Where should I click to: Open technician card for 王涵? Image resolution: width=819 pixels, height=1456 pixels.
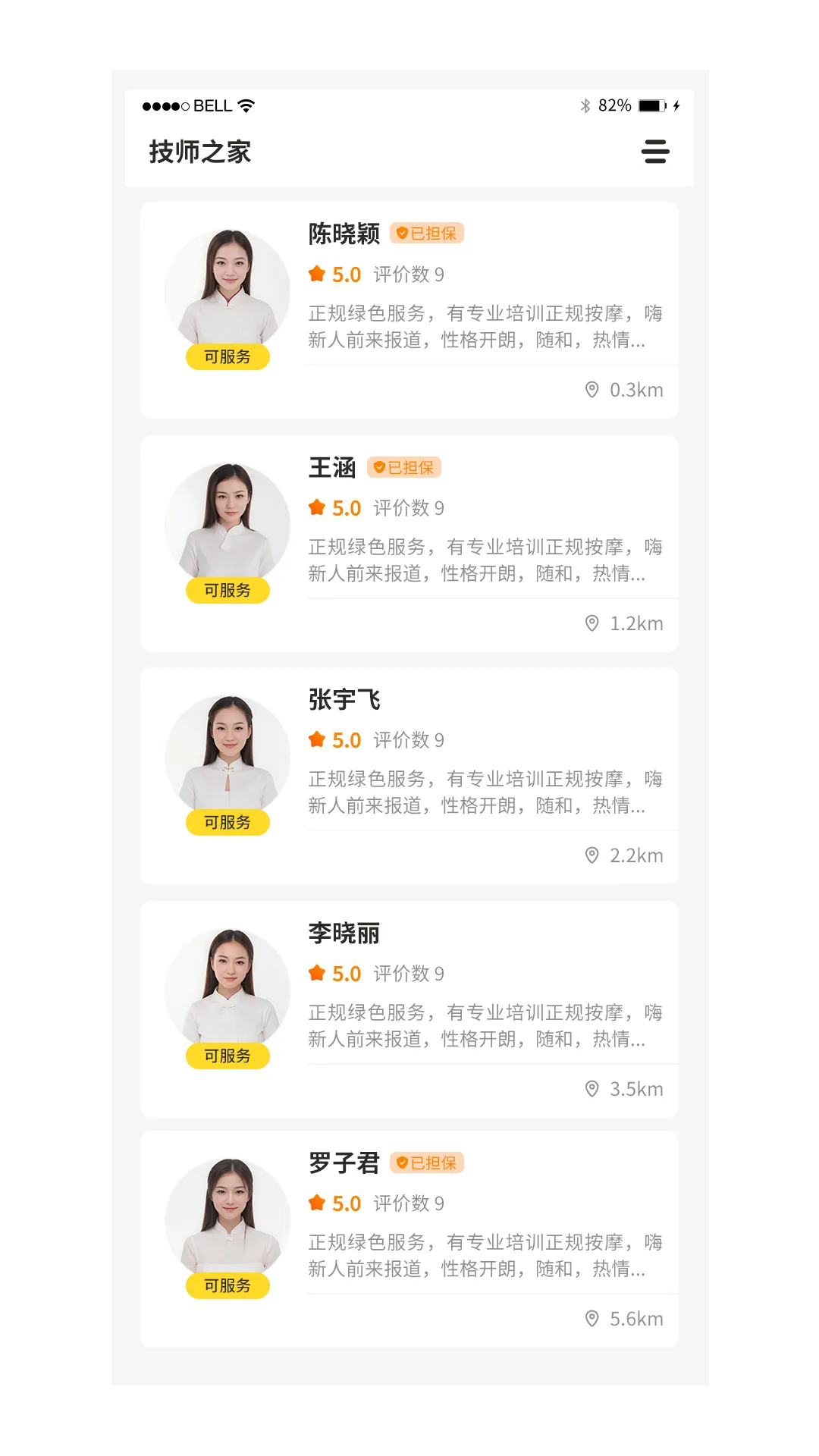pyautogui.click(x=409, y=544)
